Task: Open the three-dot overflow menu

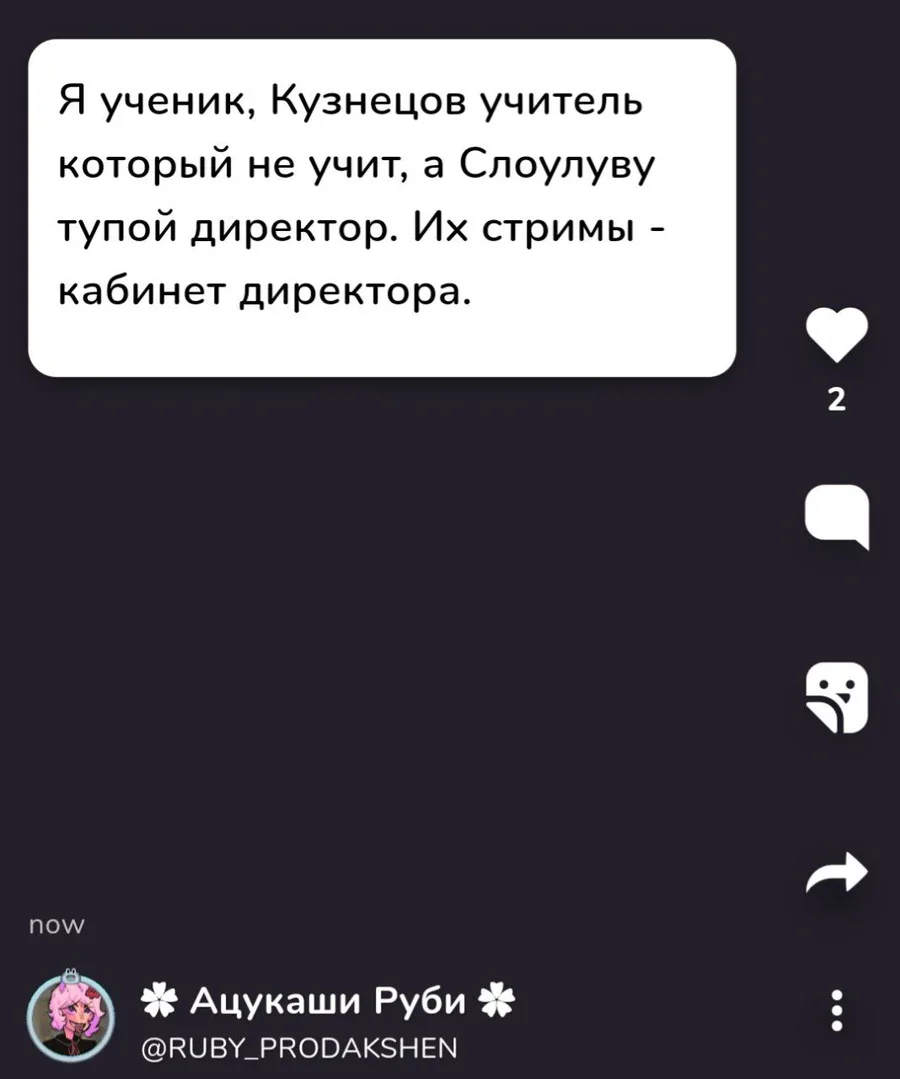Action: pos(838,1010)
